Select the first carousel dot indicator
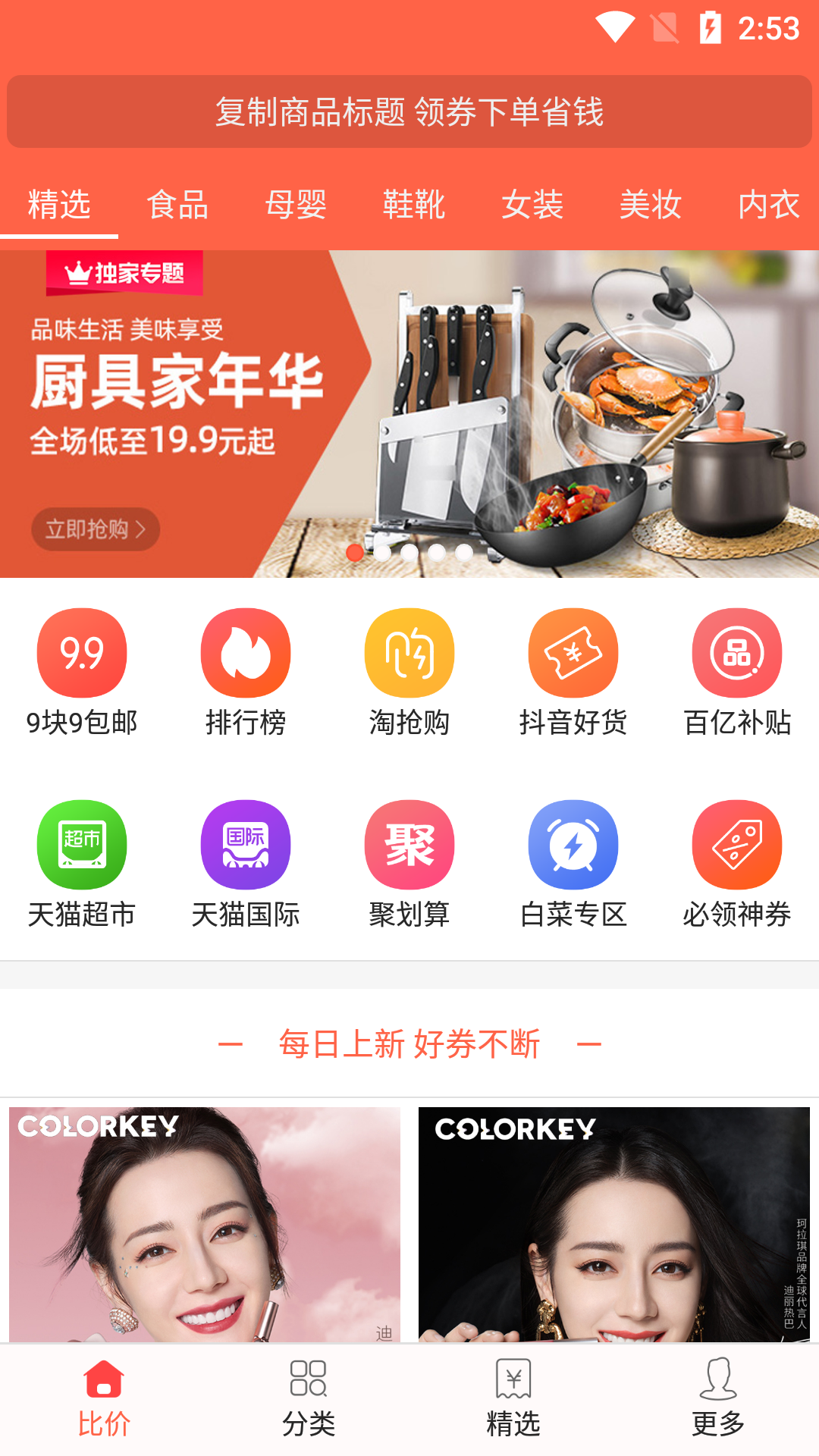 click(353, 554)
